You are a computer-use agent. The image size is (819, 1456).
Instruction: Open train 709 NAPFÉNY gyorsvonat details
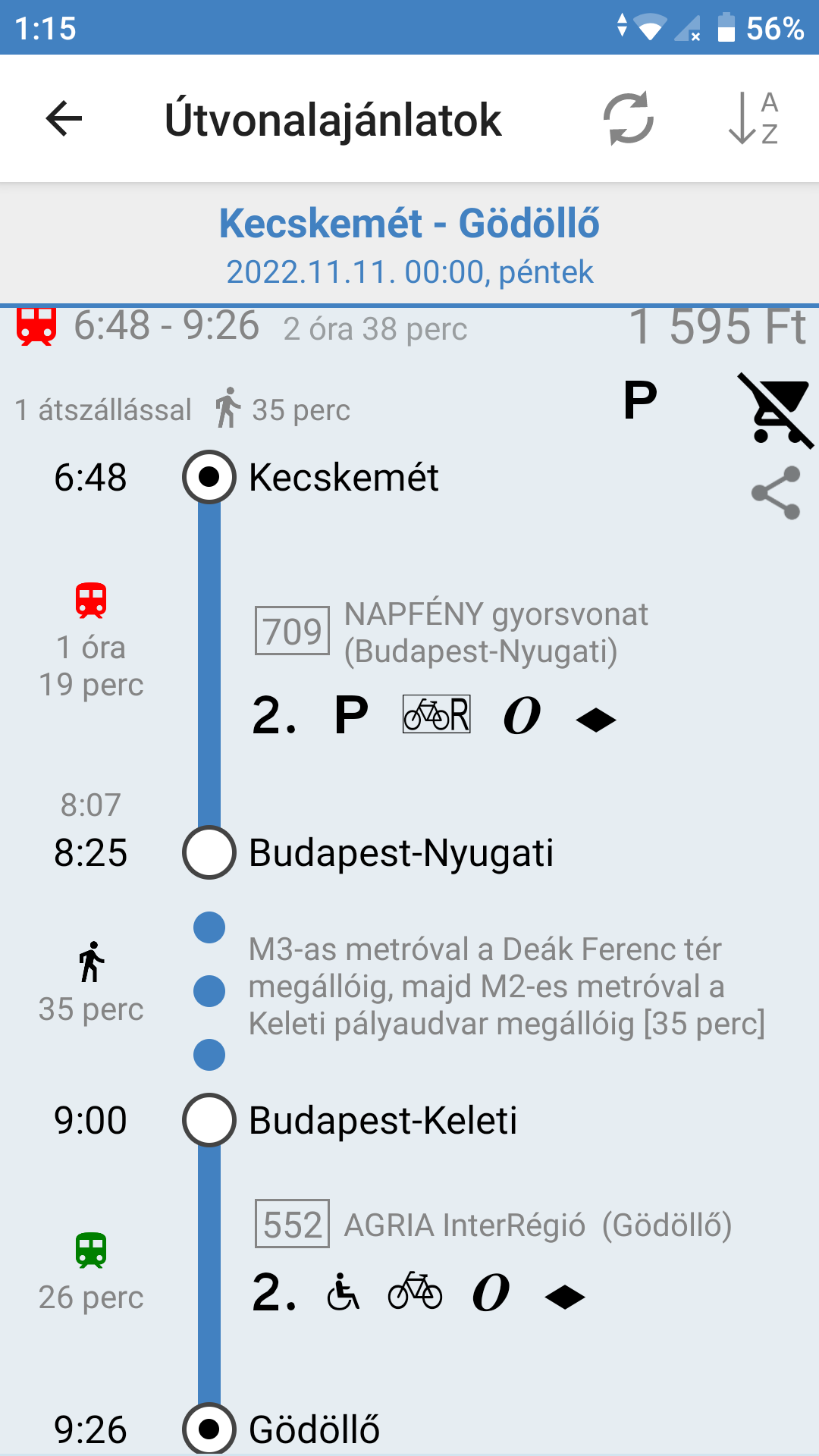coord(451,632)
